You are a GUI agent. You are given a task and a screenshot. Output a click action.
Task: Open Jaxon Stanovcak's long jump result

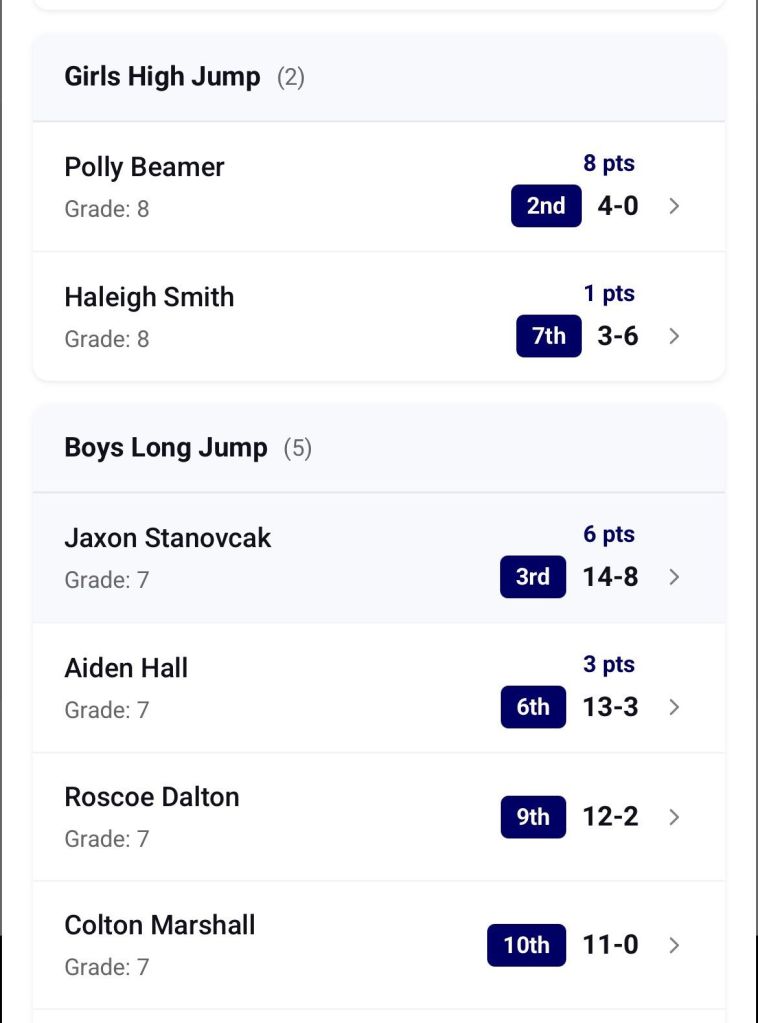click(x=378, y=558)
